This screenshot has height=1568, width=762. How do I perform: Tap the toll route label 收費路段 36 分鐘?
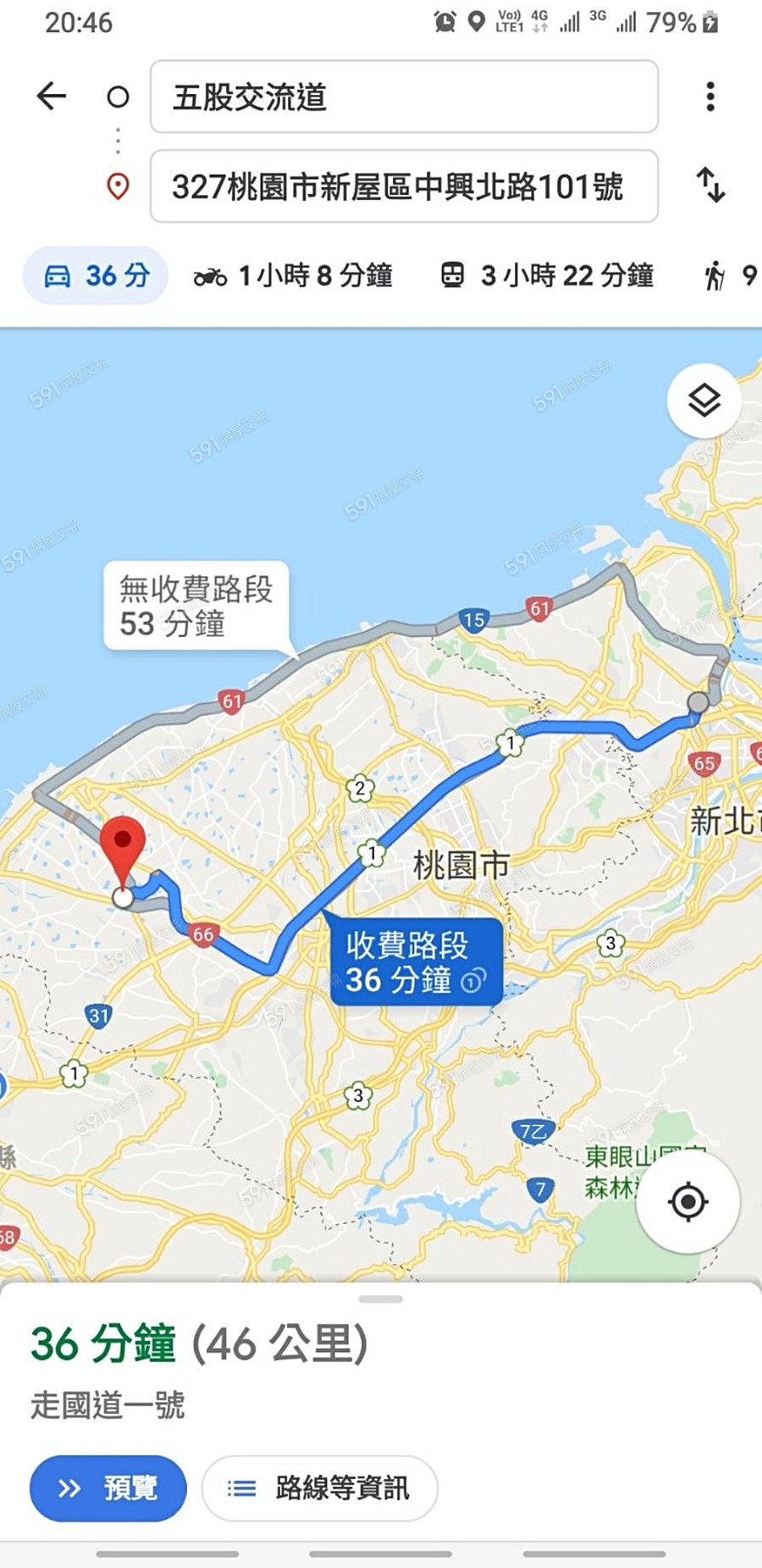coord(415,961)
